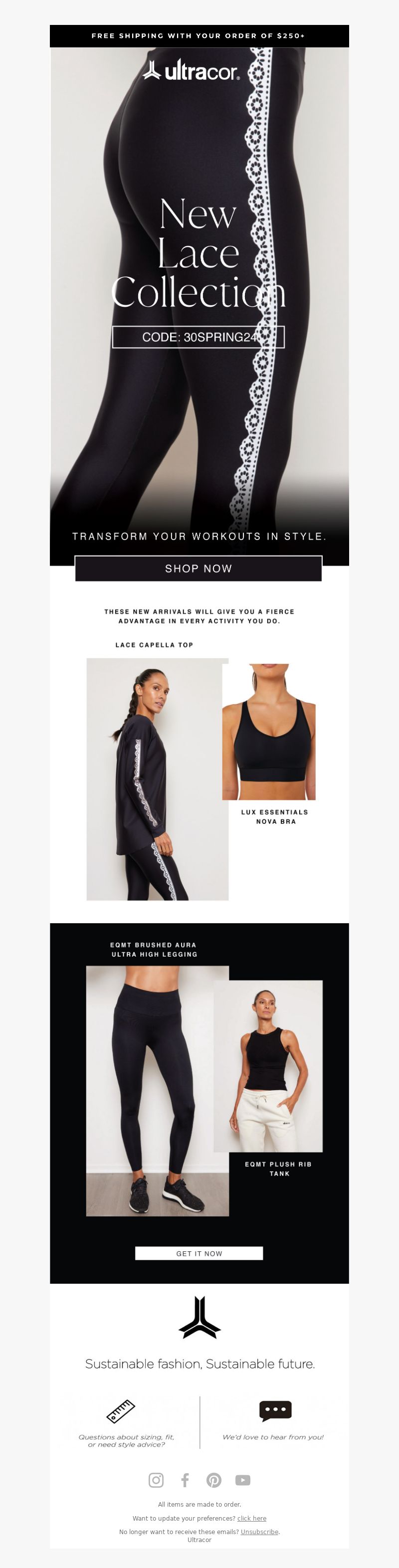Go to Ultracor's Pinterest profile
The height and width of the screenshot is (1568, 399).
point(214,1480)
